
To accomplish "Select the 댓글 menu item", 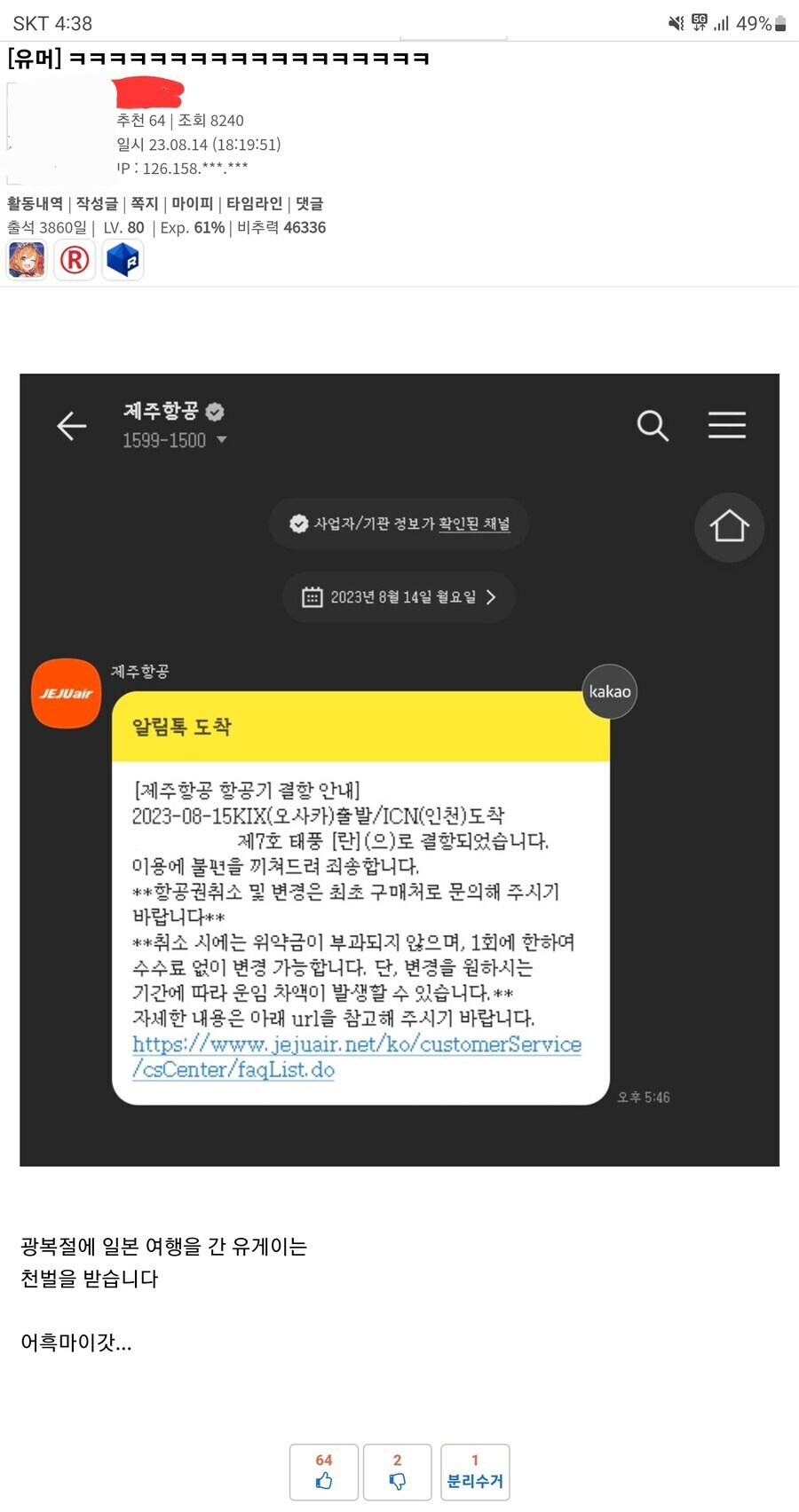I will click(309, 203).
